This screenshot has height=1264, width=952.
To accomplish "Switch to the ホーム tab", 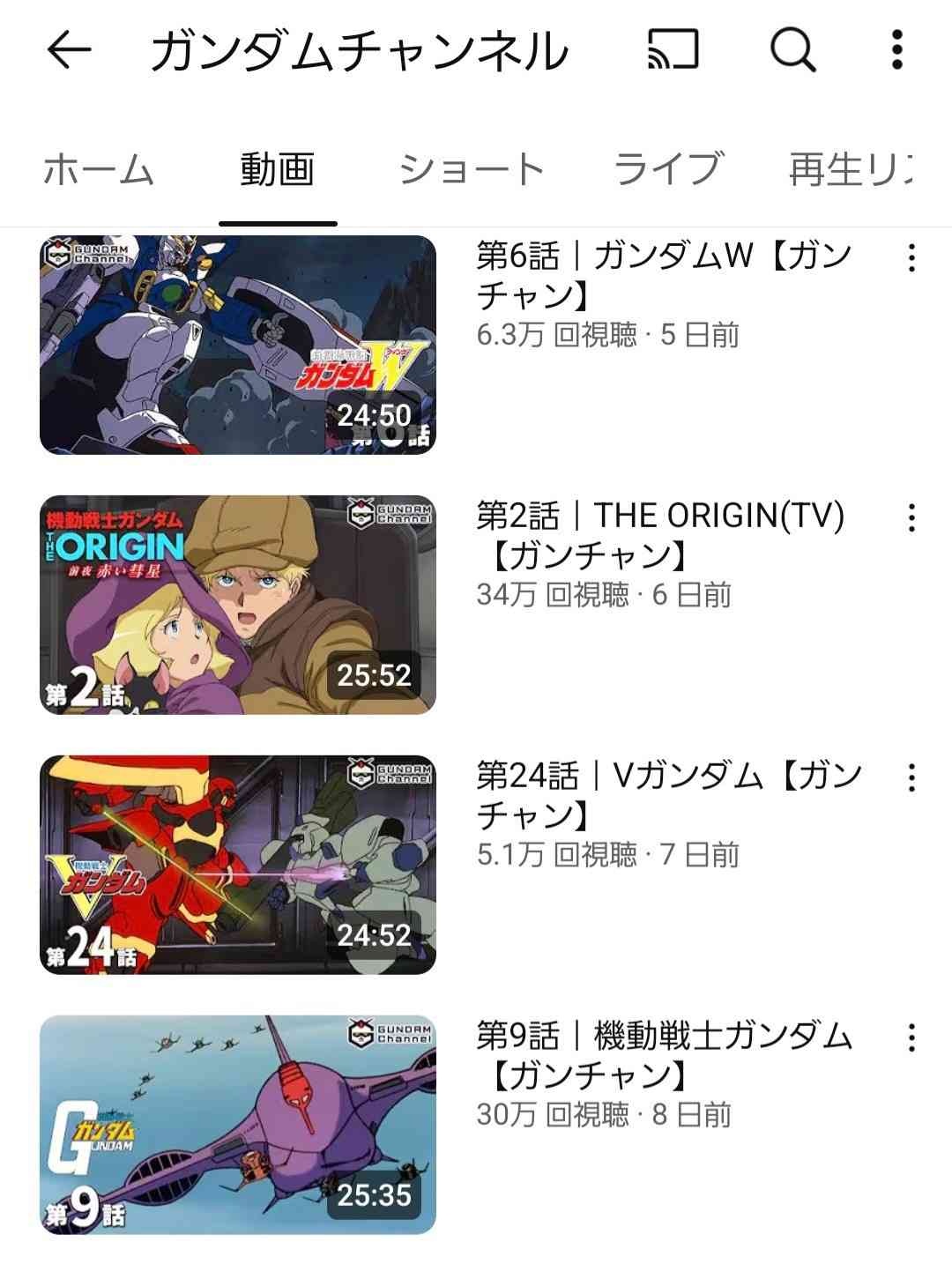I will pyautogui.click(x=98, y=168).
